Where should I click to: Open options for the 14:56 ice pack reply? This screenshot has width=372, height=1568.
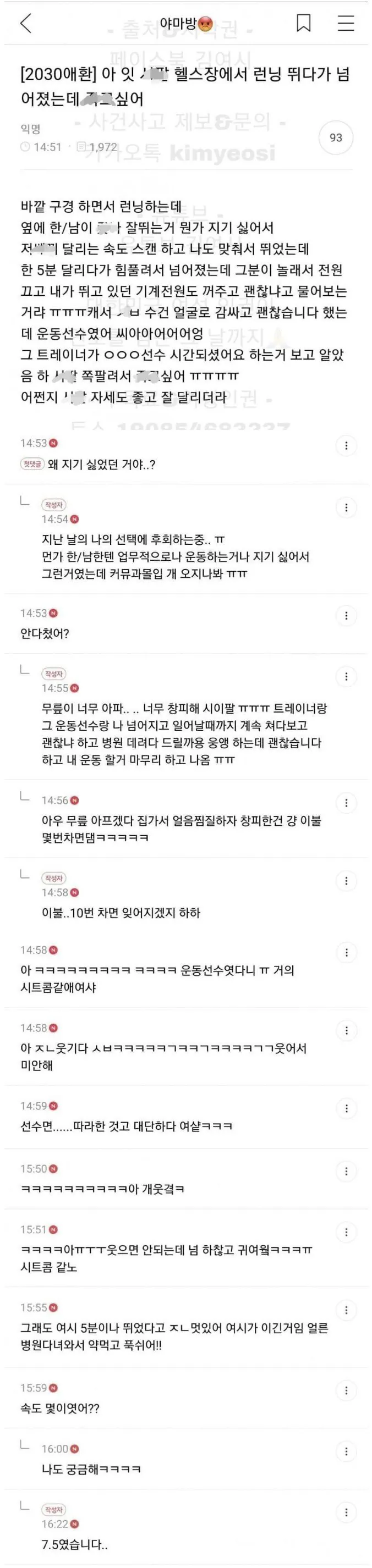pyautogui.click(x=346, y=803)
